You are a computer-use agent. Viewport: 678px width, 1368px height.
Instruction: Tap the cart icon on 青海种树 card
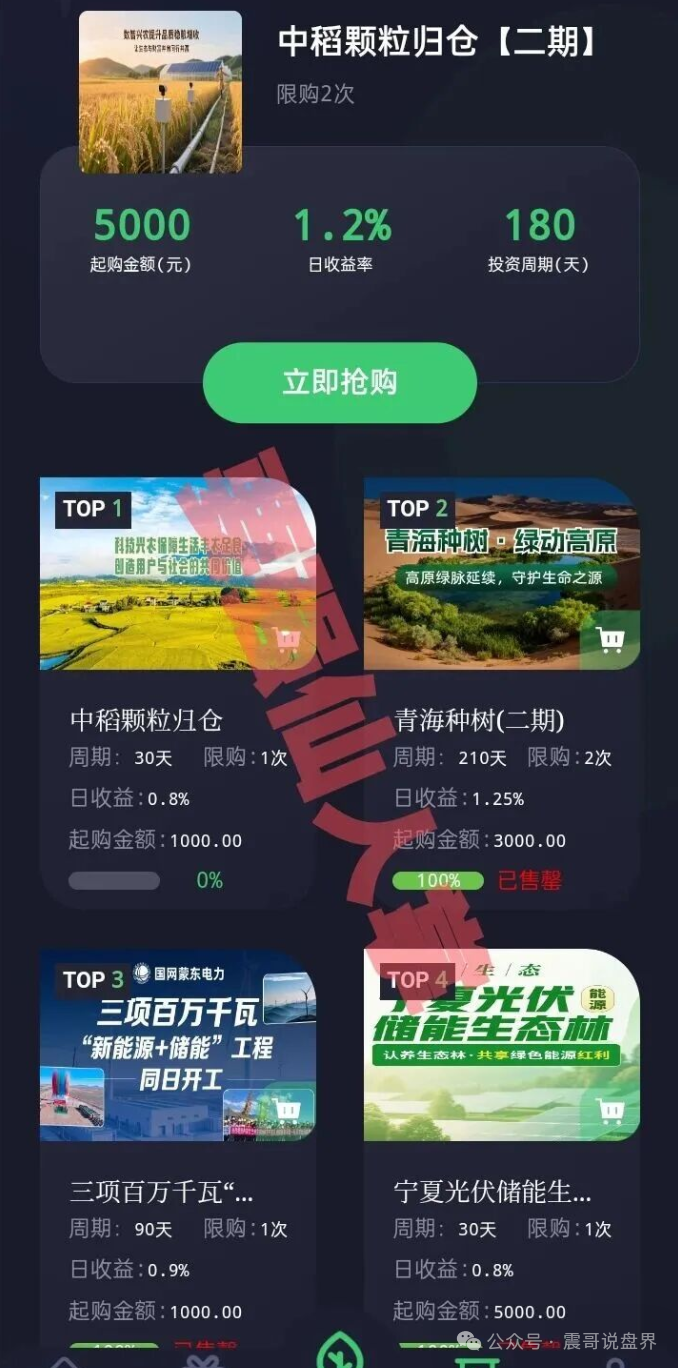coord(610,639)
